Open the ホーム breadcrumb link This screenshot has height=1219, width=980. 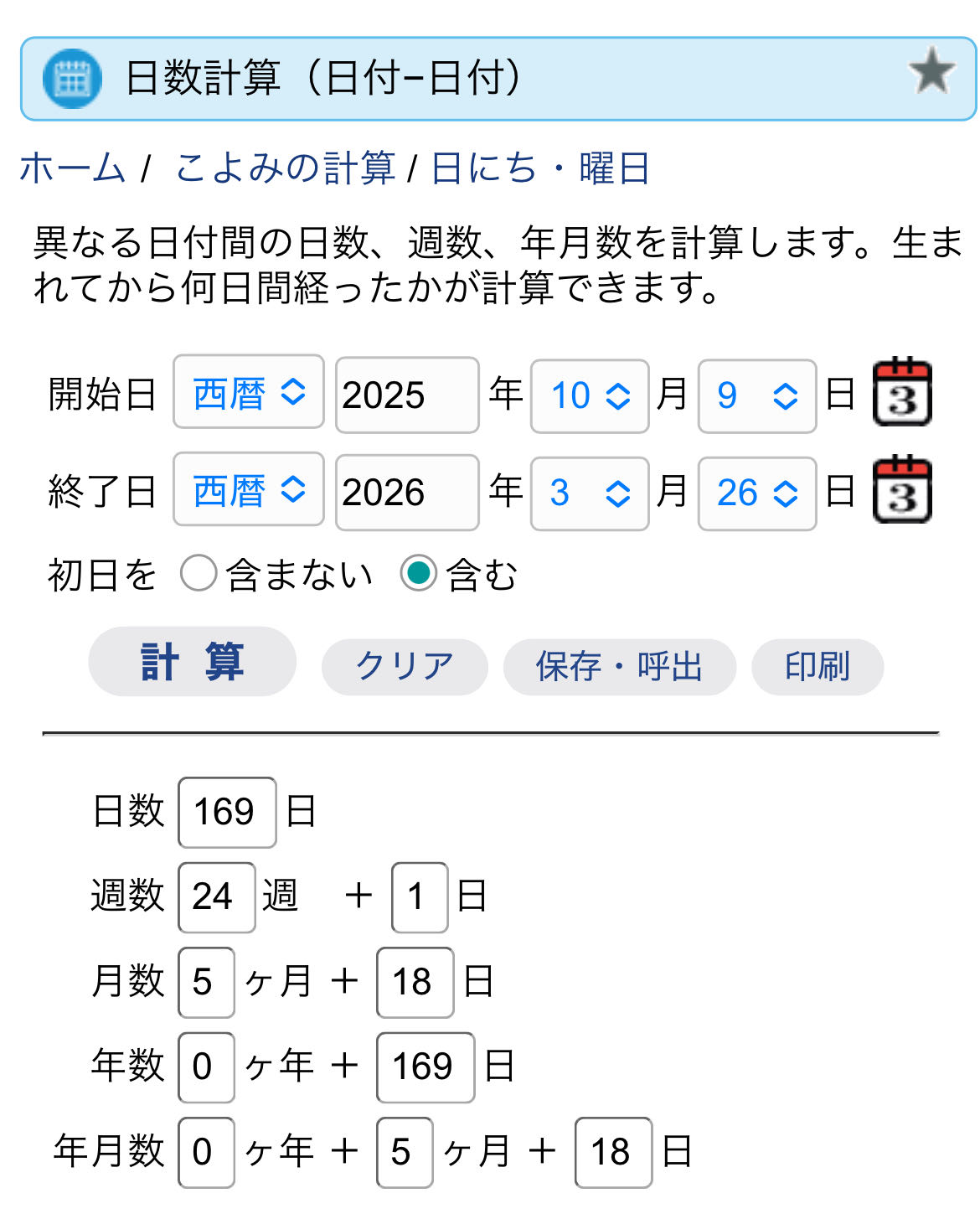72,168
